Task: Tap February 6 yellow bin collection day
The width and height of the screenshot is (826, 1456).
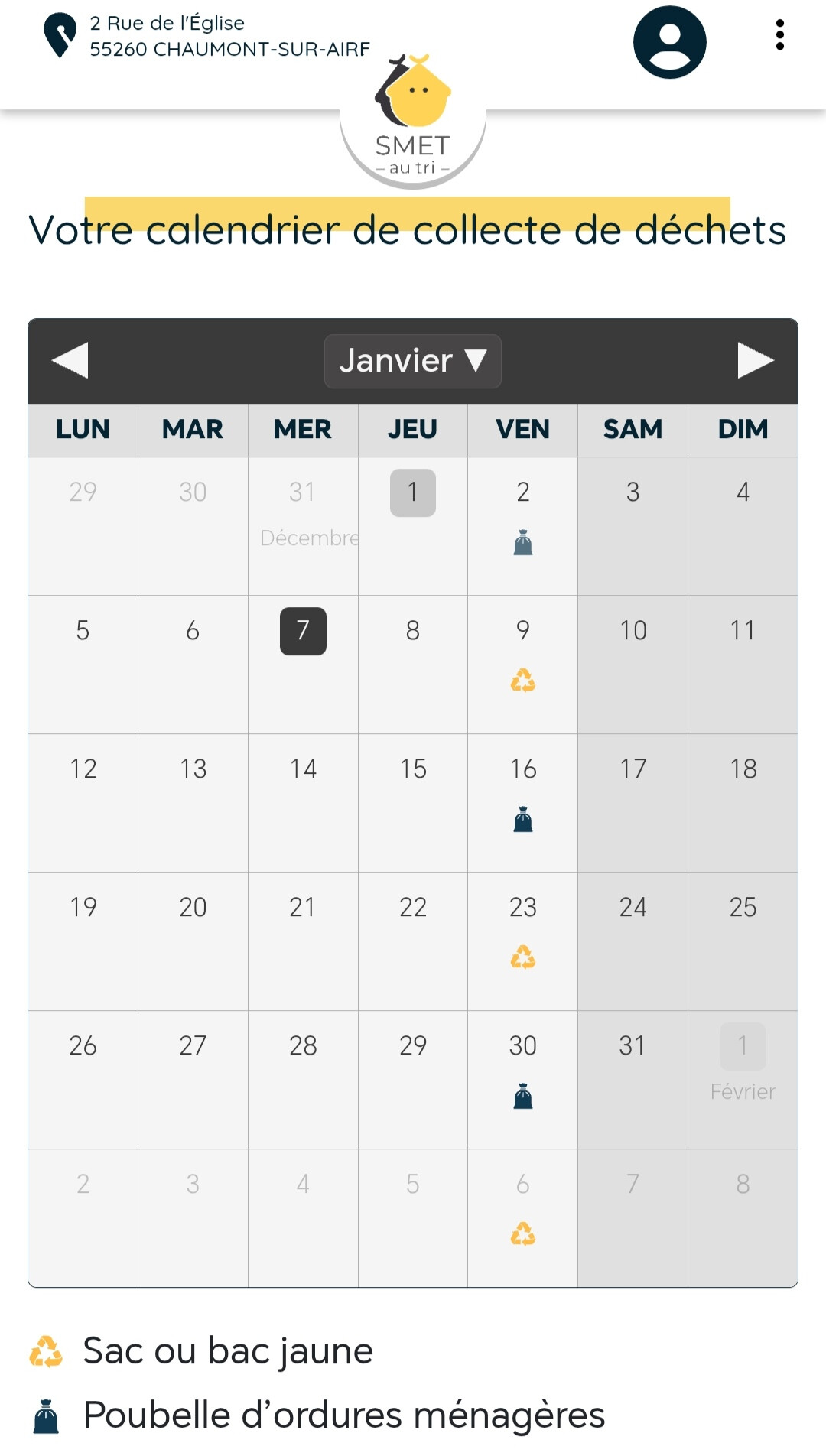Action: (523, 1218)
